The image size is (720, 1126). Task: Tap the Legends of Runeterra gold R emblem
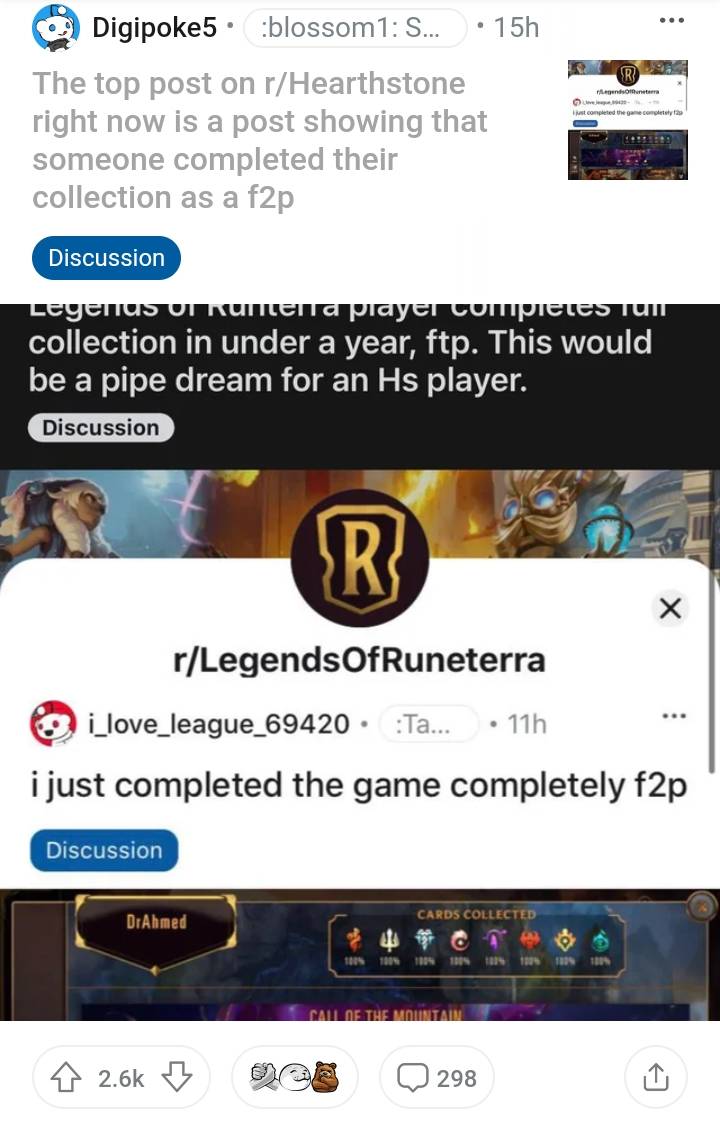360,556
